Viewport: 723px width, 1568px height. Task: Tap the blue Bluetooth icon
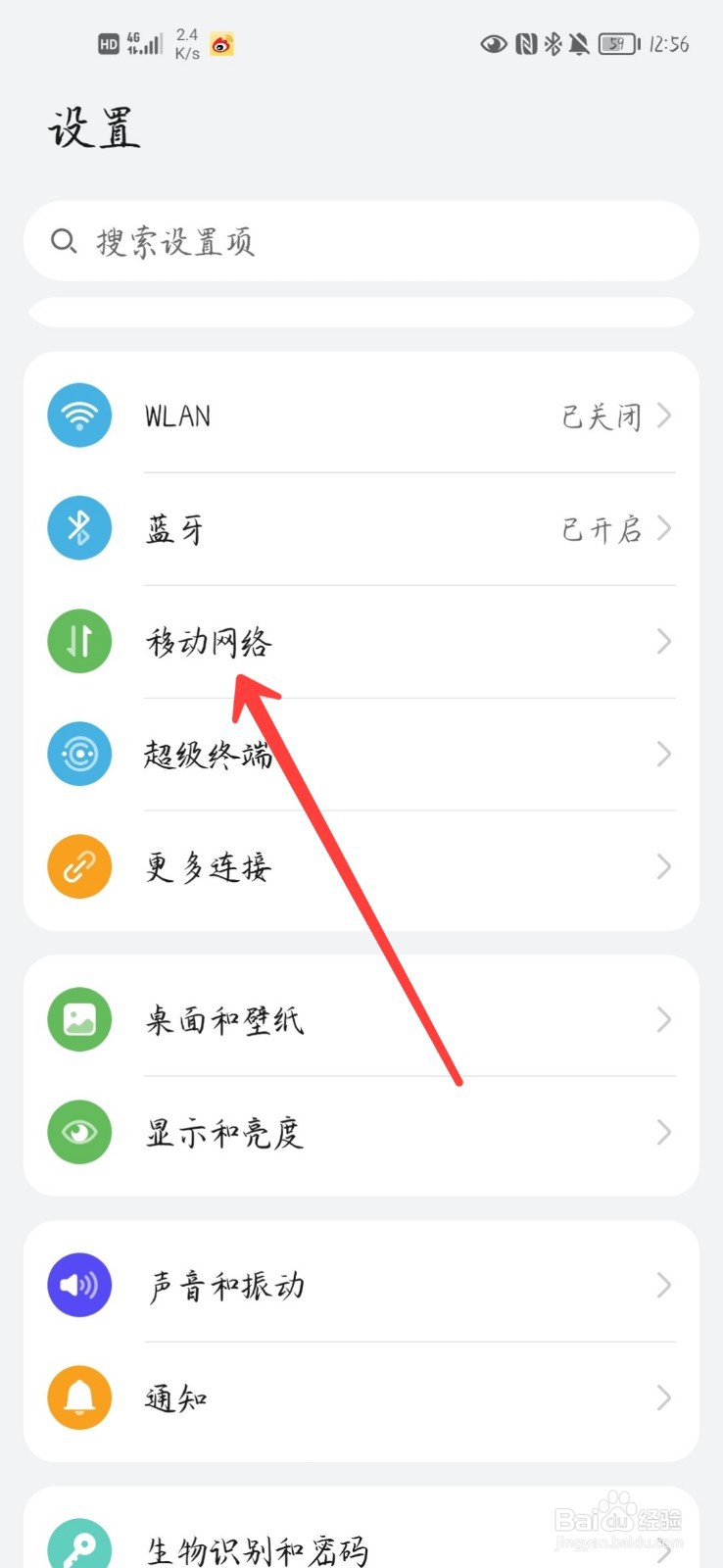pyautogui.click(x=79, y=528)
